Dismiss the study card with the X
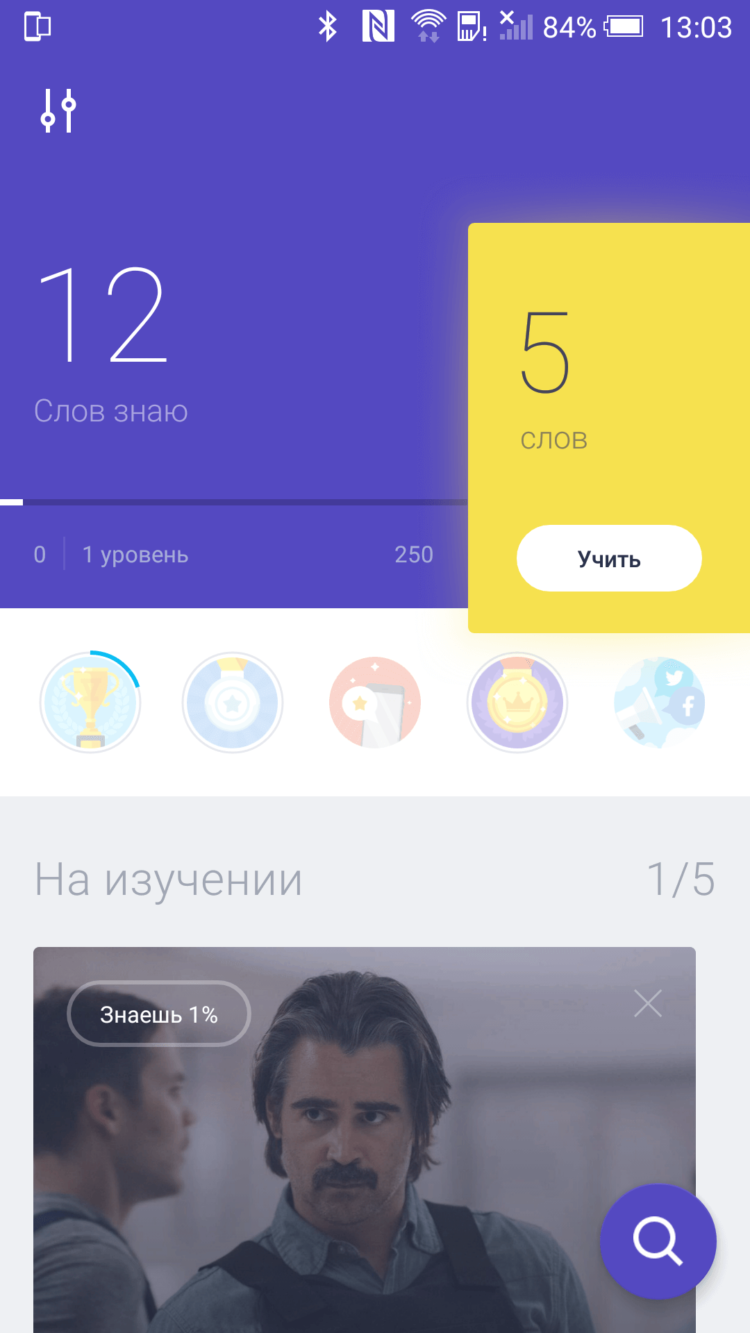750x1333 pixels. coord(648,1003)
